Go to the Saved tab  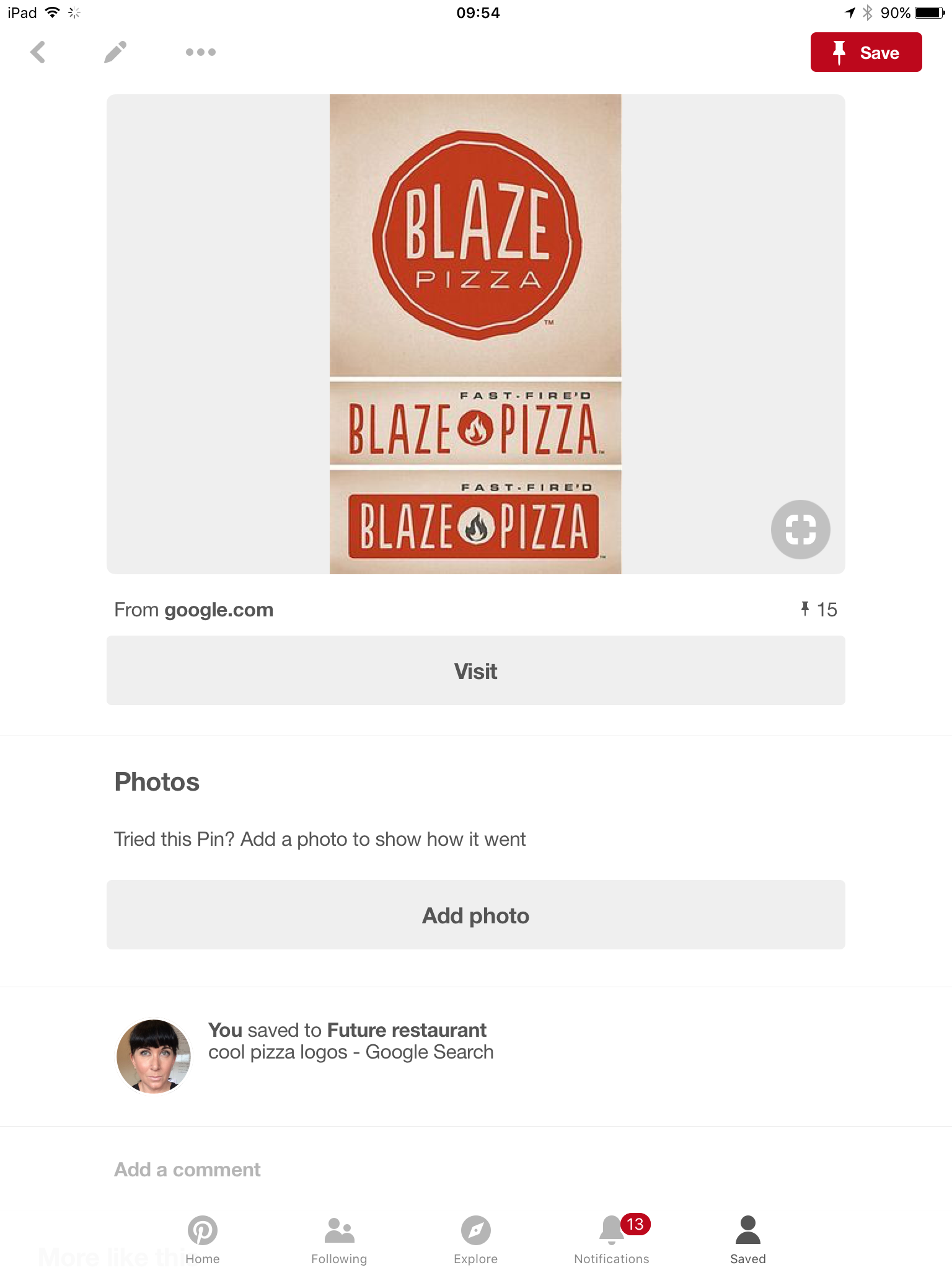pyautogui.click(x=747, y=1239)
